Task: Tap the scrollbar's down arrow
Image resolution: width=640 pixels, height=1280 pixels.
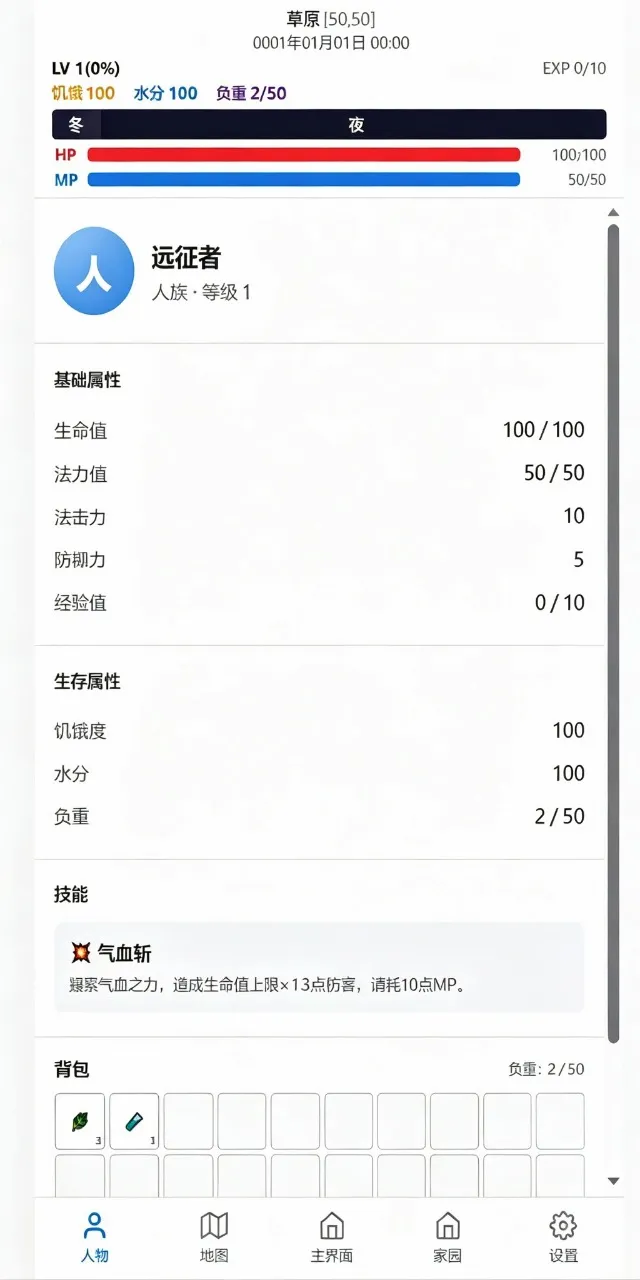Action: [x=613, y=1181]
